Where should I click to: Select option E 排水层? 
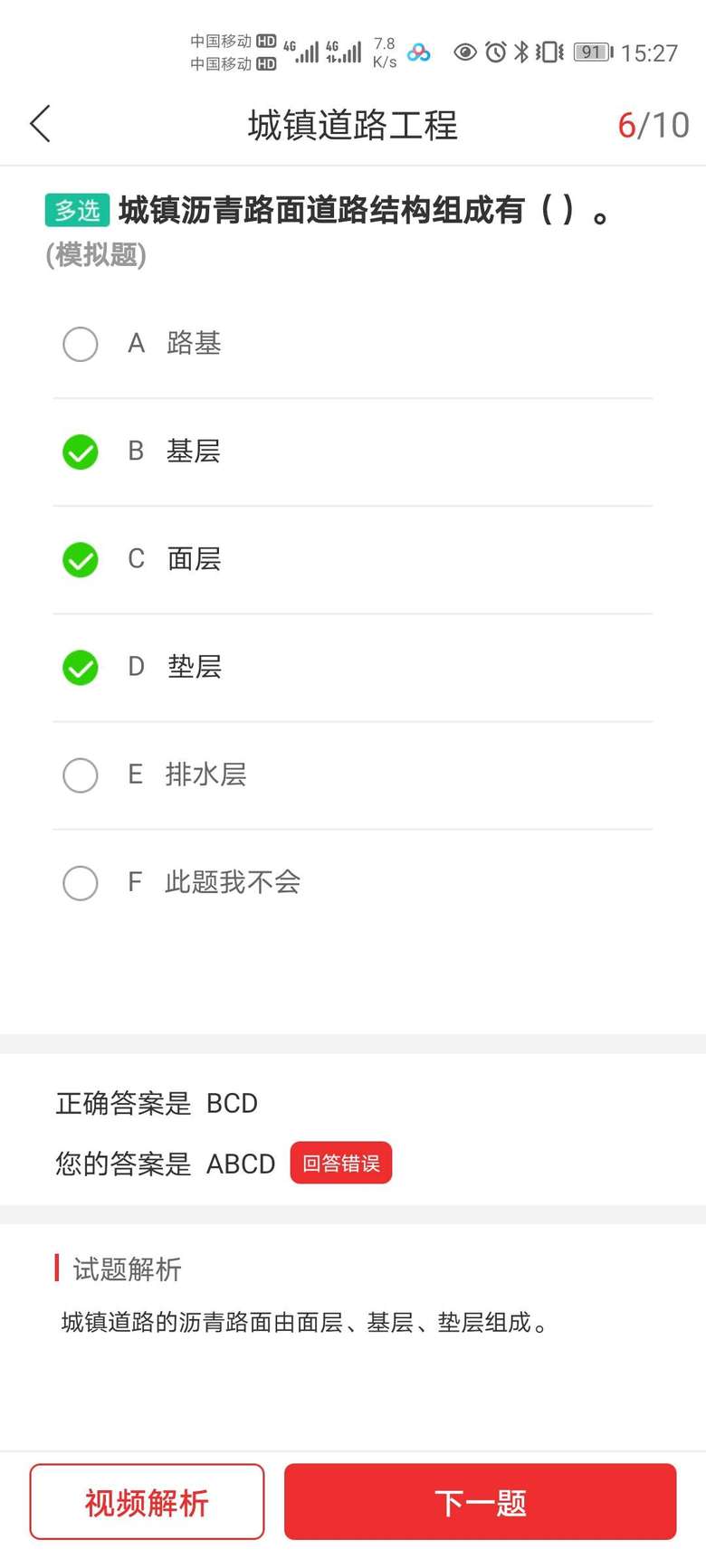(81, 775)
